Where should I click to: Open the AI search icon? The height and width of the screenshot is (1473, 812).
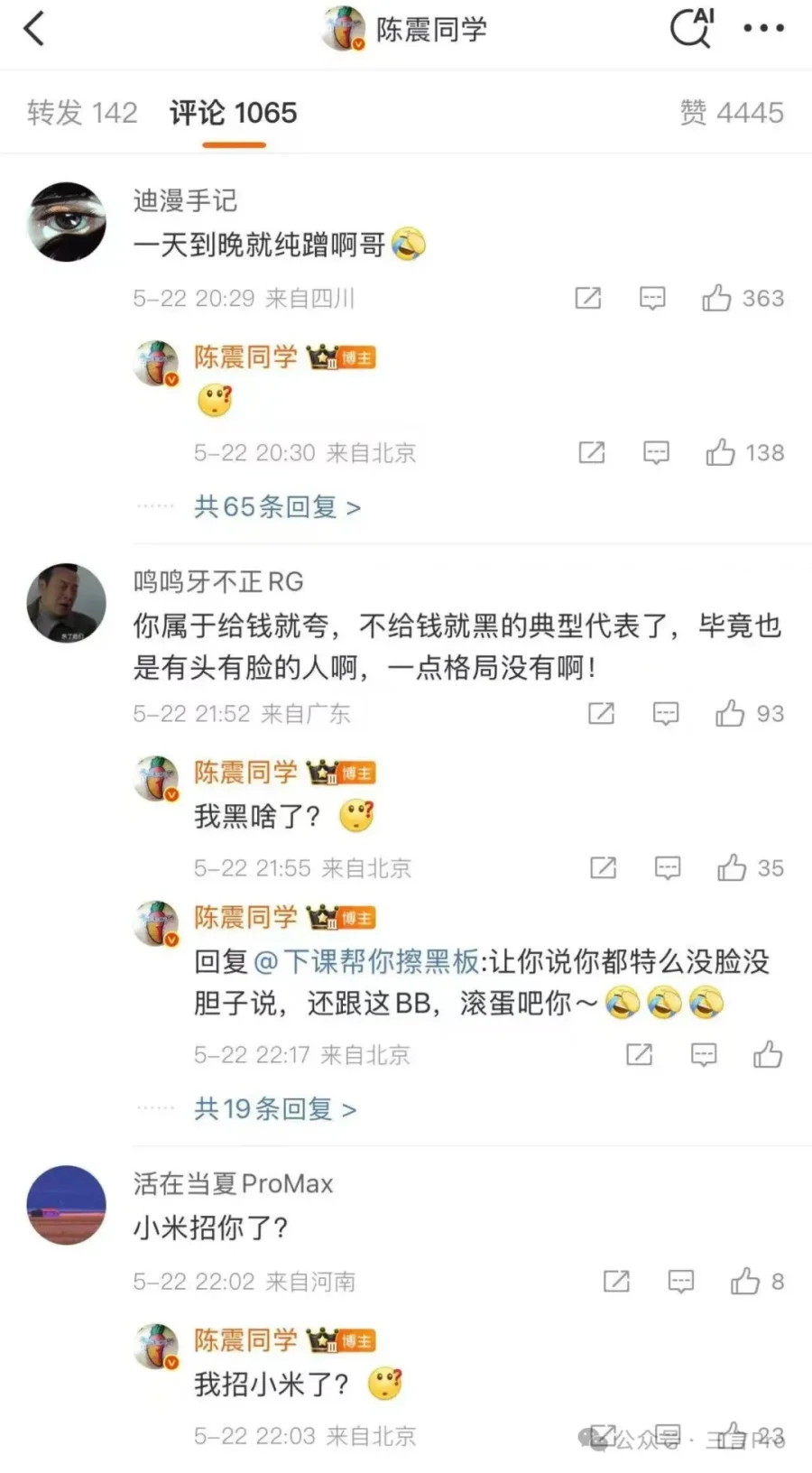(x=691, y=27)
